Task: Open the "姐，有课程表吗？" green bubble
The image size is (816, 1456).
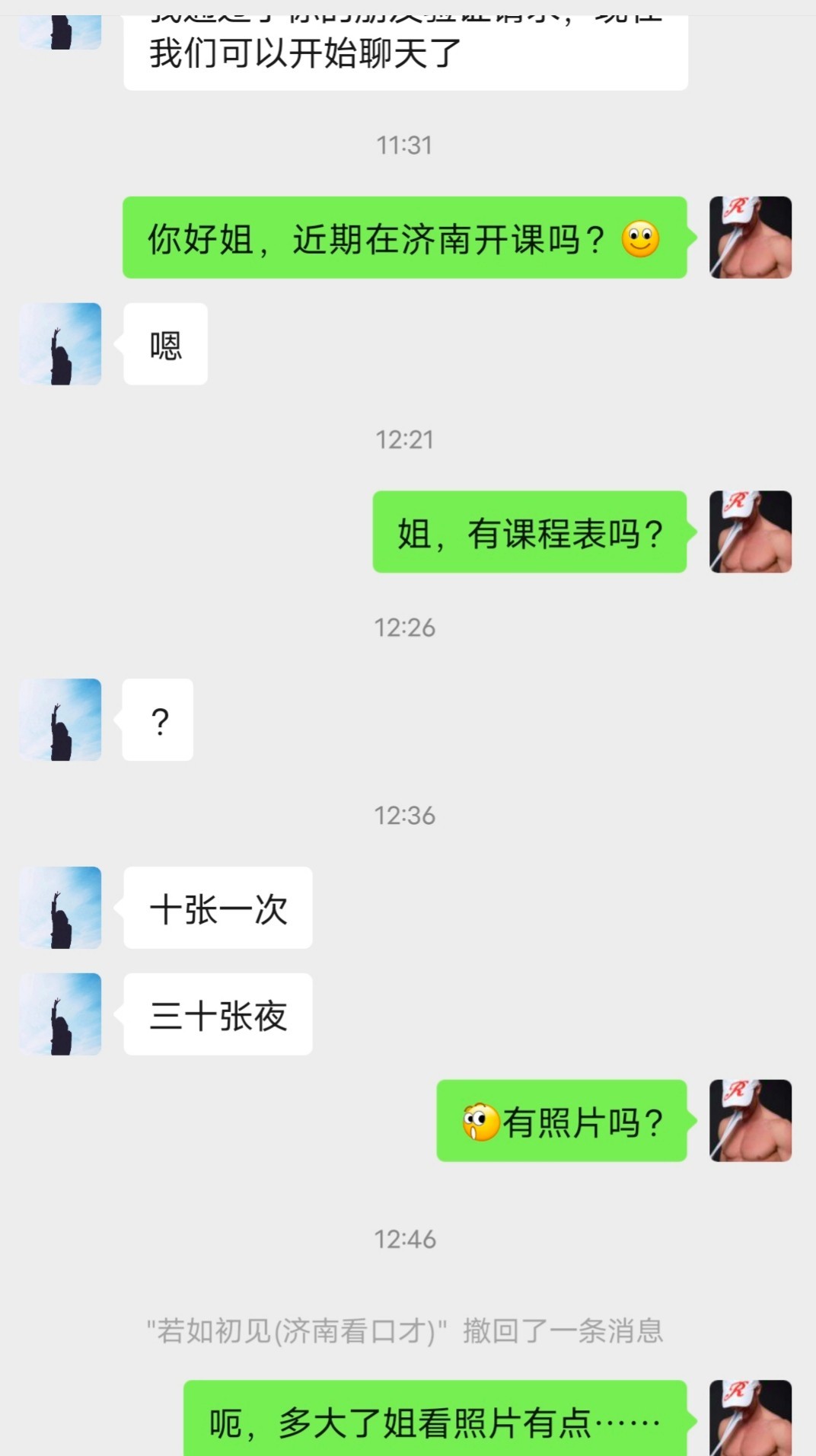Action: click(x=528, y=533)
